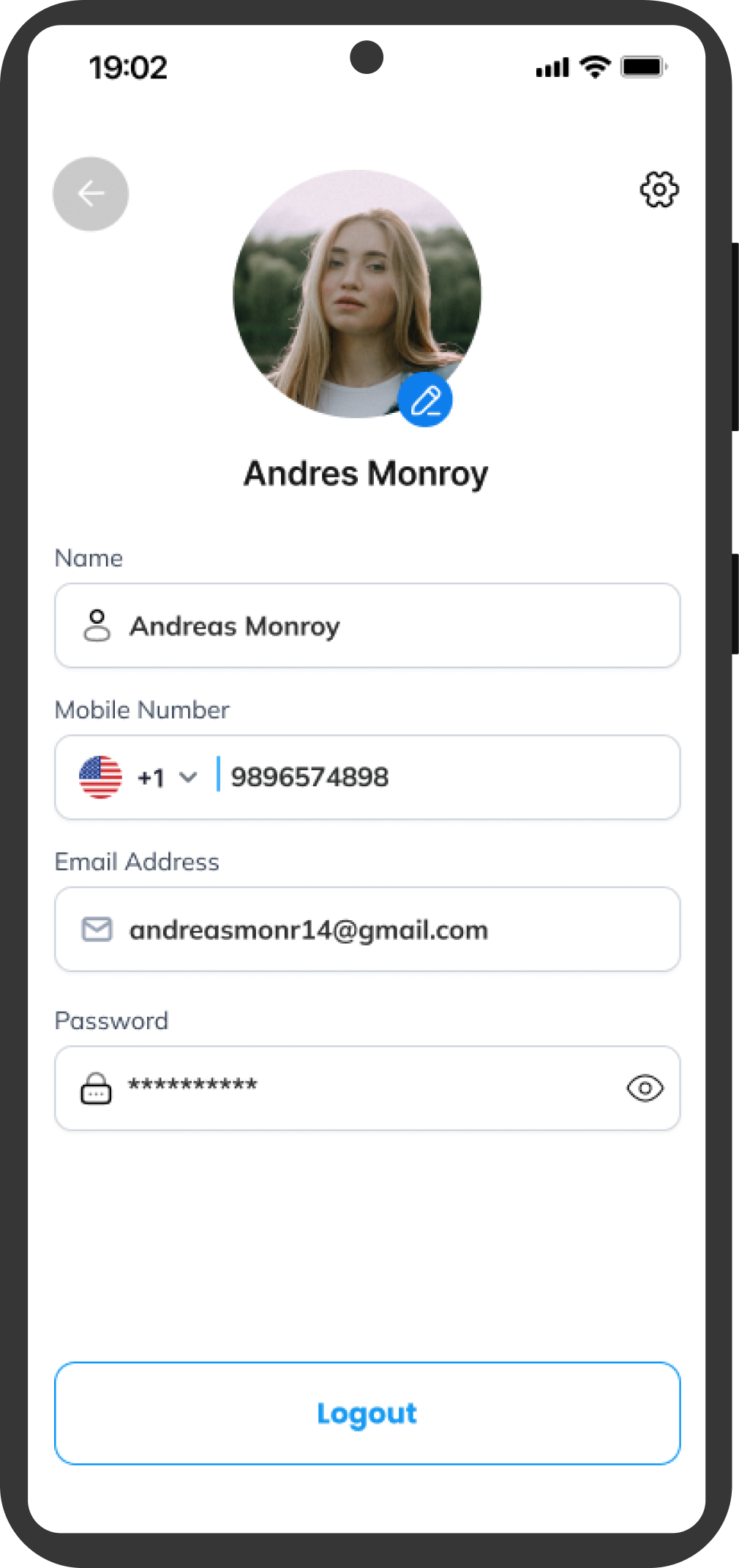Edit the profile photo

click(425, 400)
